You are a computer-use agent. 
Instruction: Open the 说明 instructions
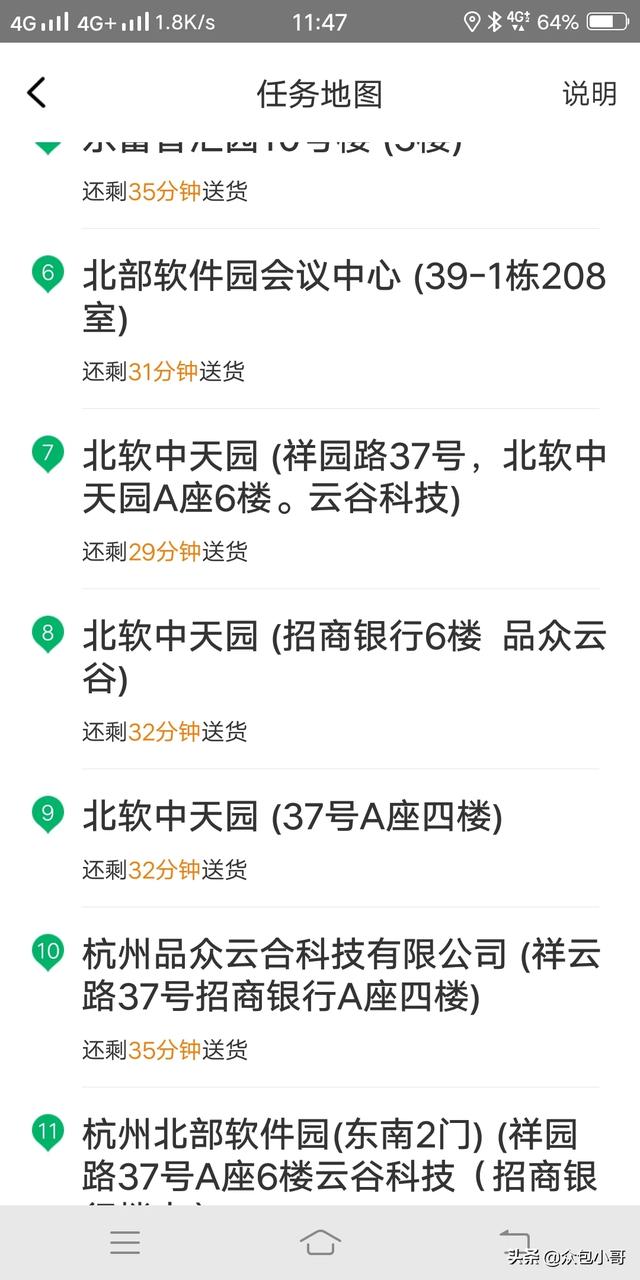pyautogui.click(x=589, y=94)
